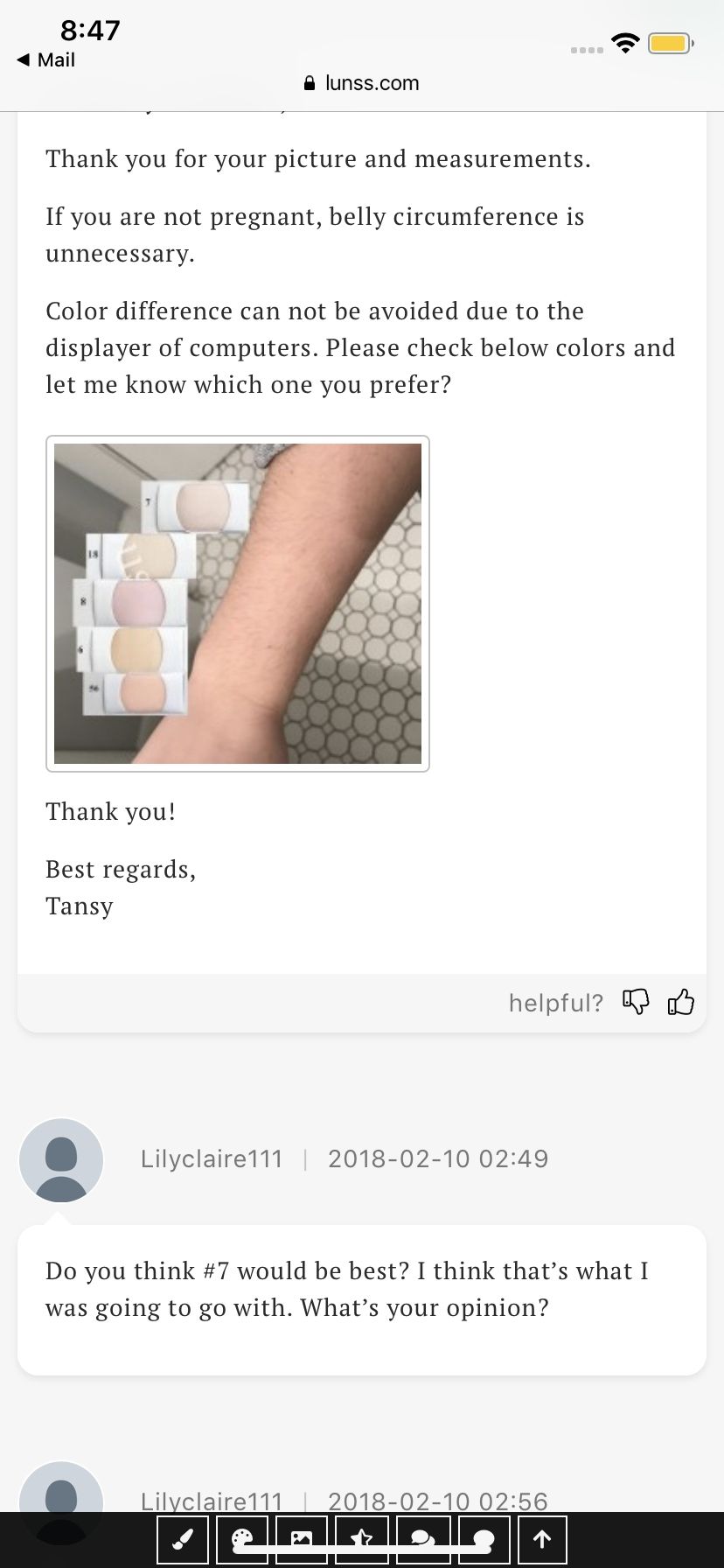724x1568 pixels.
Task: Tap the star icon in bottom toolbar
Action: tap(362, 1540)
